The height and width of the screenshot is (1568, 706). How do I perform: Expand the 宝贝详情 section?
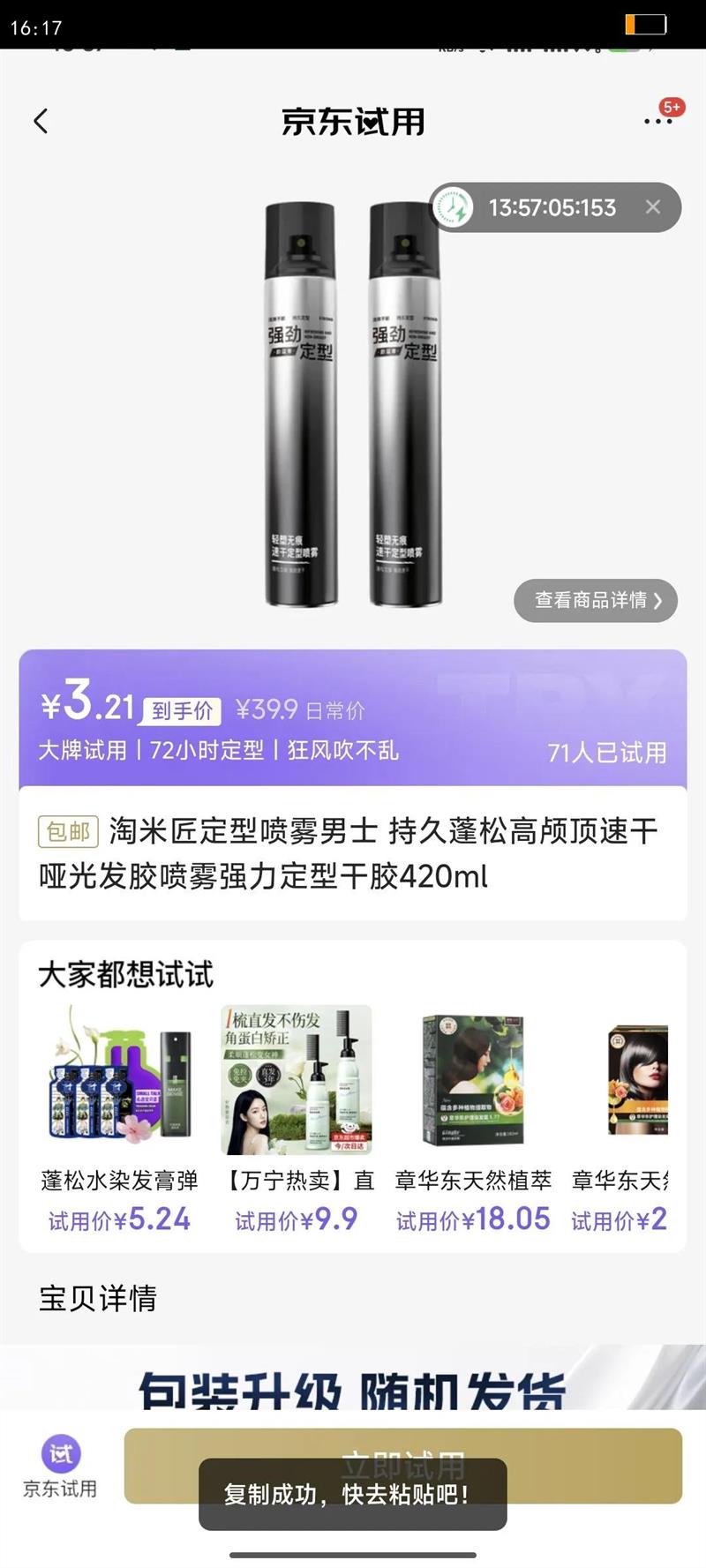point(97,1300)
